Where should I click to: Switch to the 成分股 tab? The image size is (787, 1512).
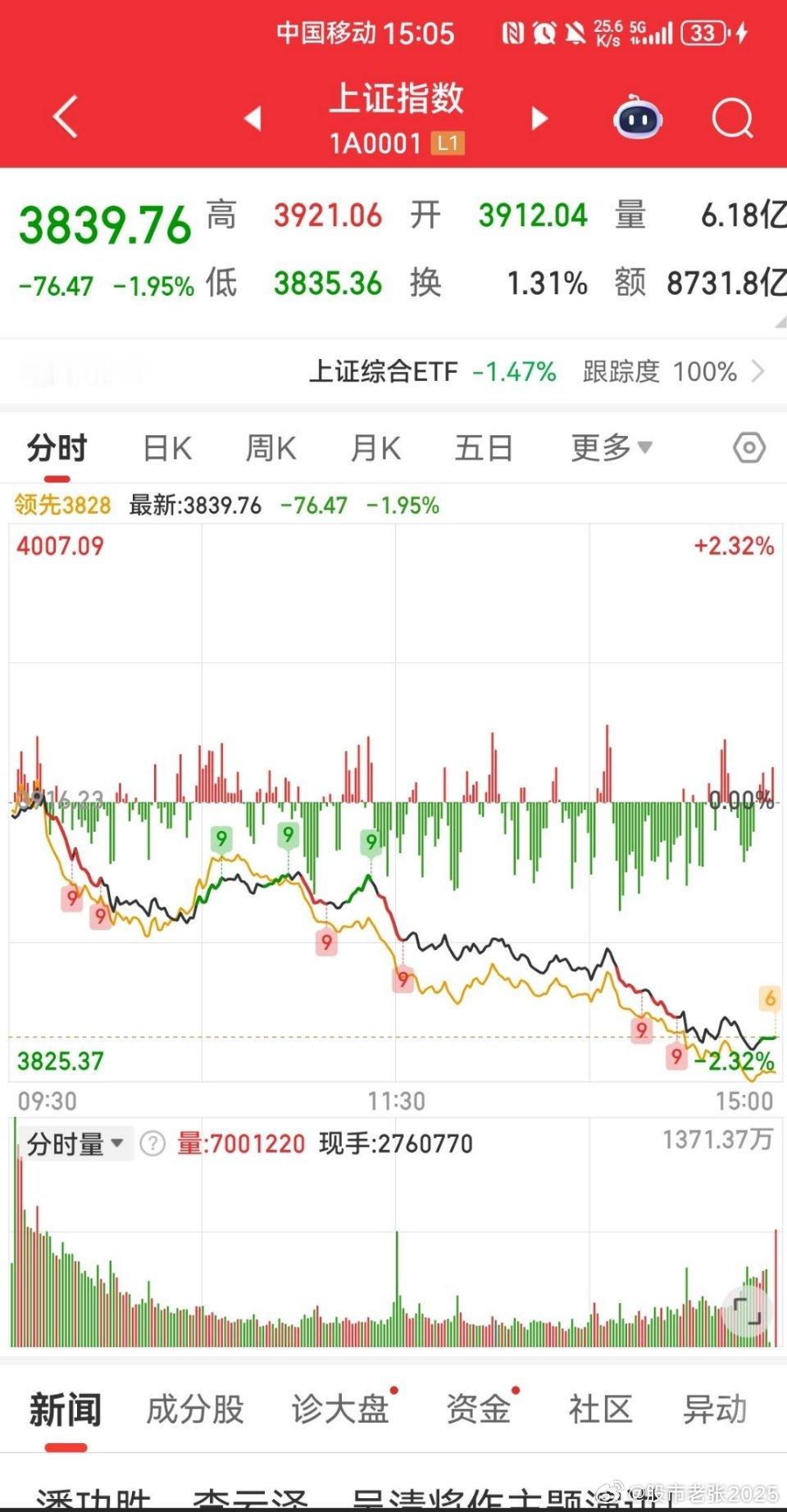(x=195, y=1410)
